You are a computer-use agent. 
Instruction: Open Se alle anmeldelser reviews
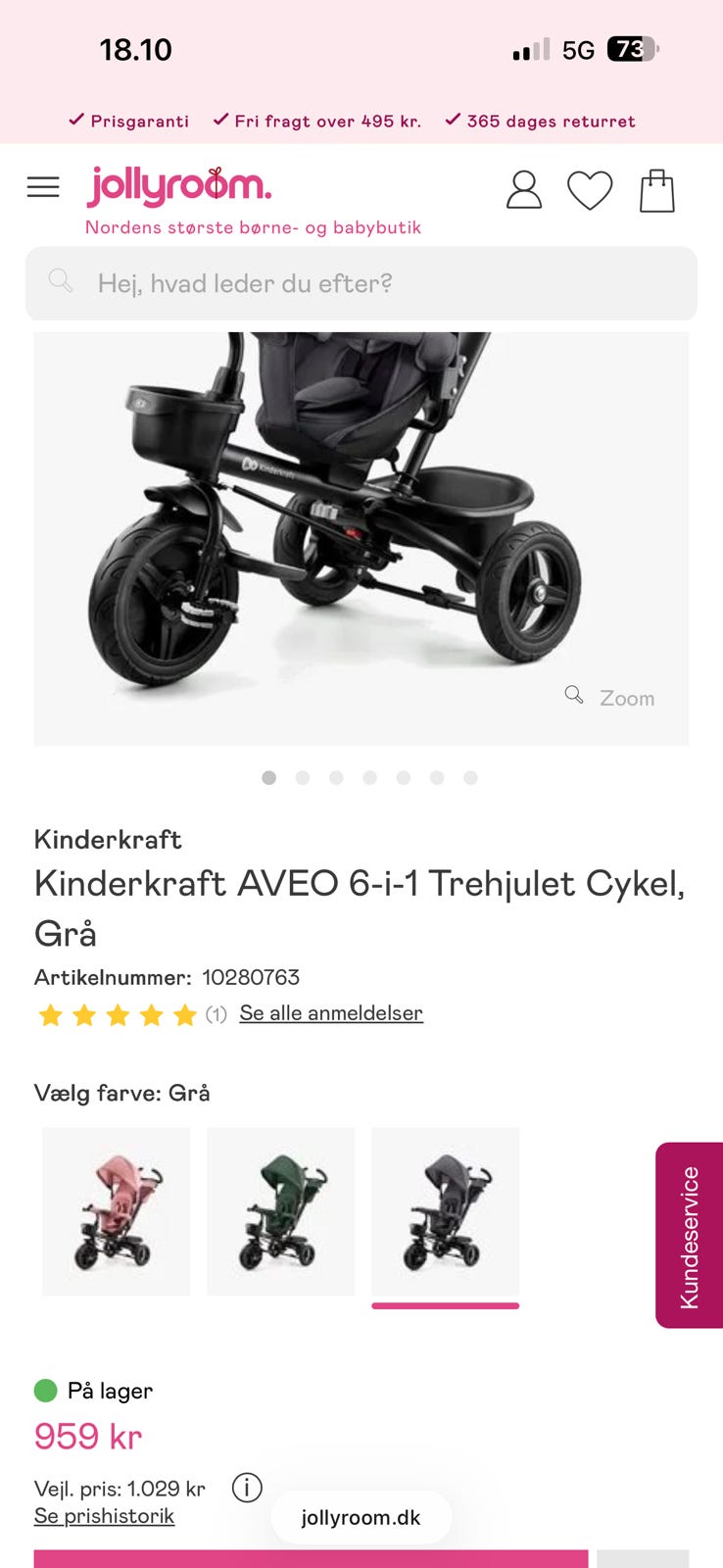click(x=331, y=1013)
